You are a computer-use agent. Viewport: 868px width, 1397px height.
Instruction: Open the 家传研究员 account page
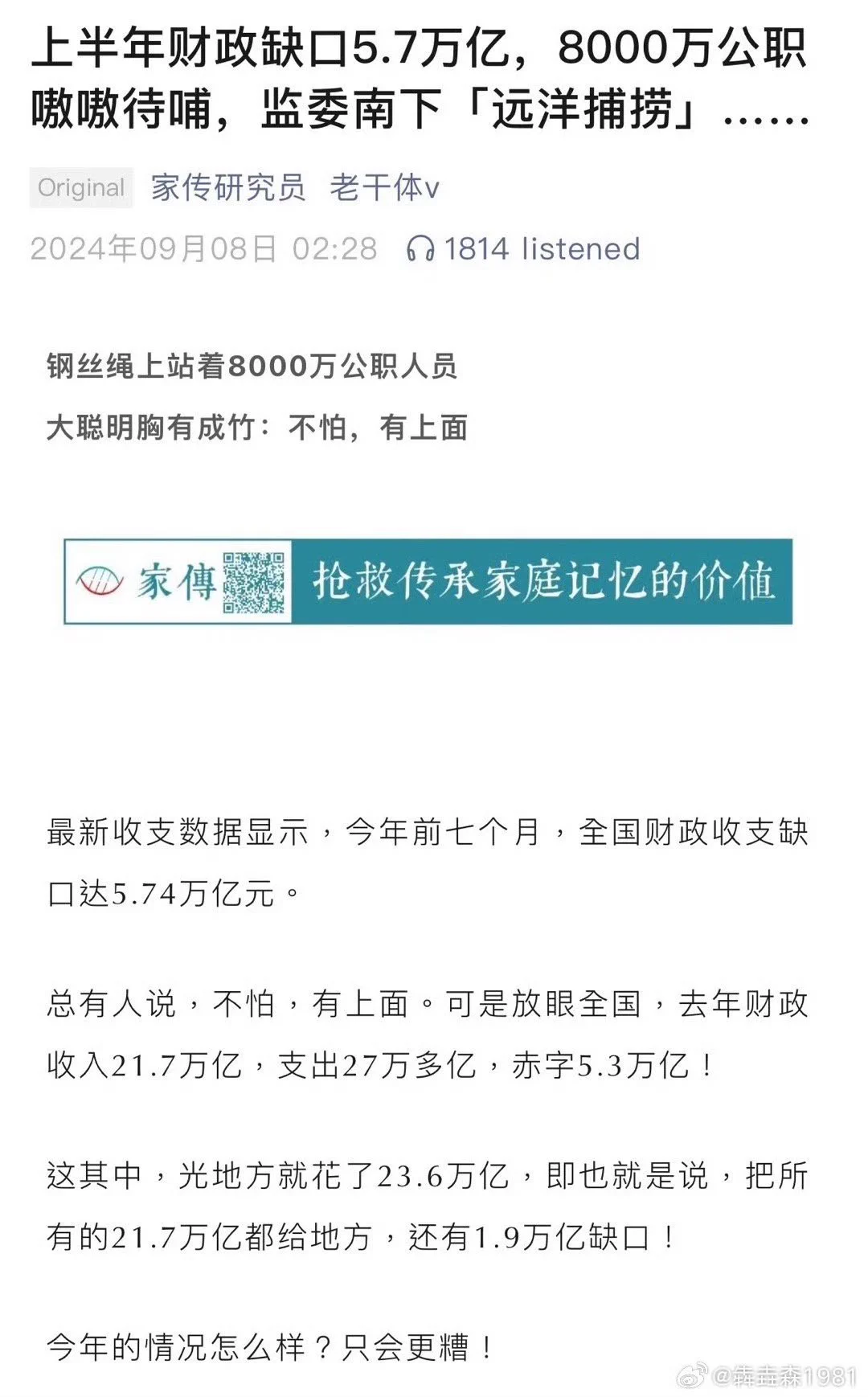point(228,187)
